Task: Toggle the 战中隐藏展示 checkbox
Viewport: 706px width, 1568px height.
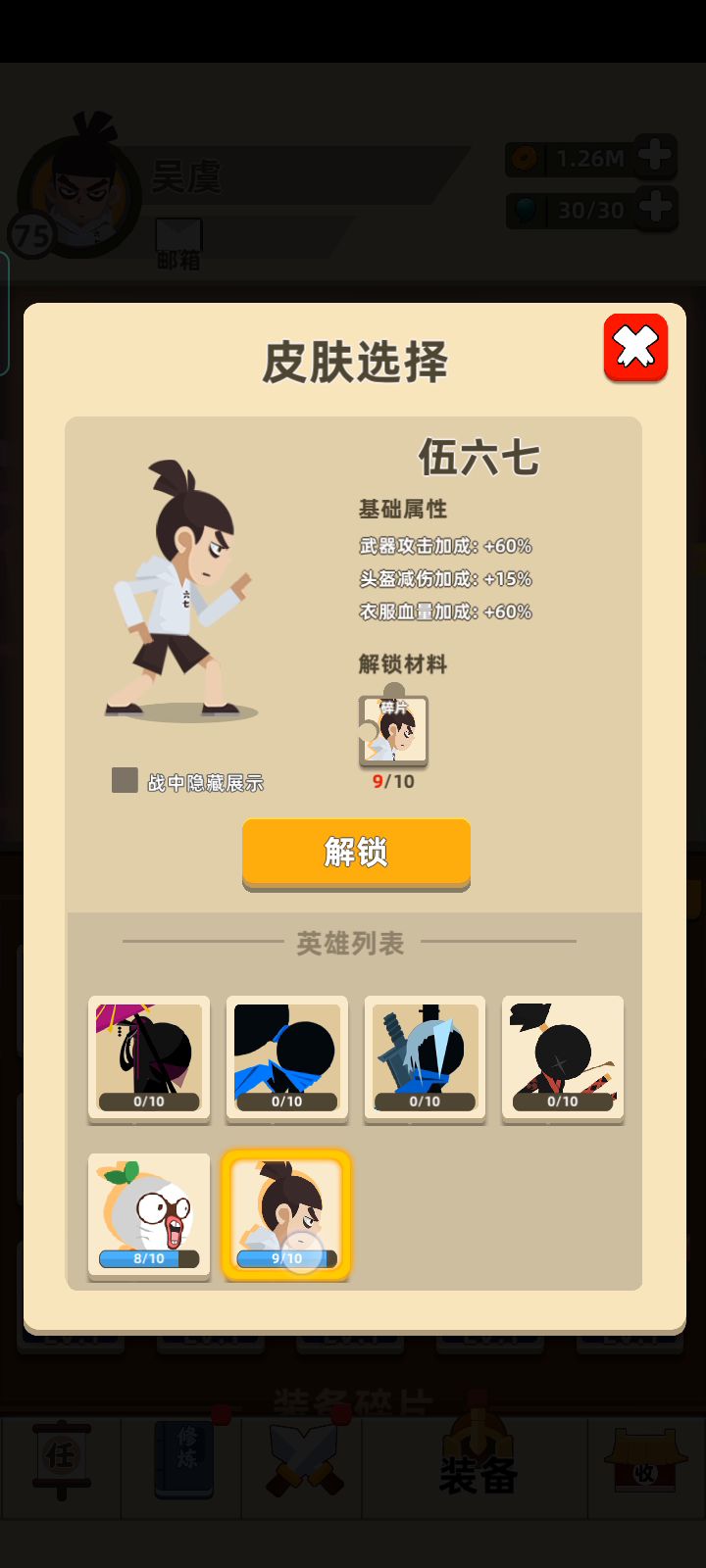Action: pos(125,780)
